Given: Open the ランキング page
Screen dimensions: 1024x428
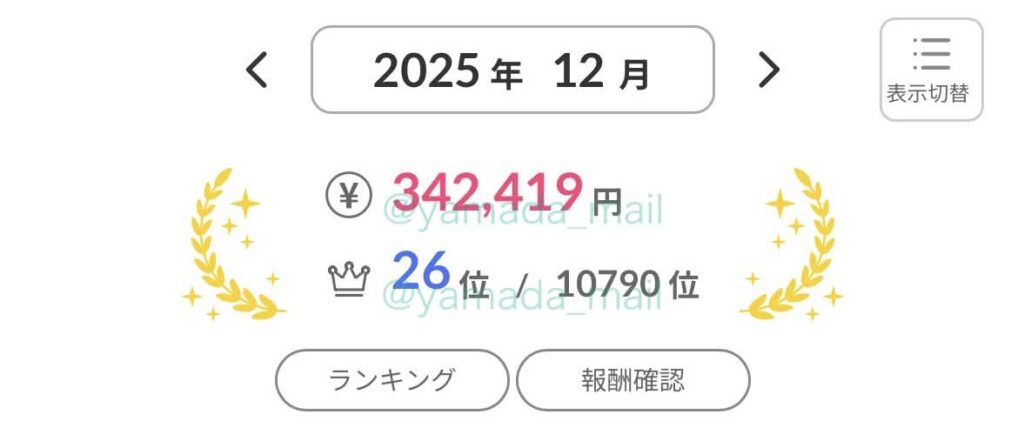Looking at the screenshot, I should [392, 380].
